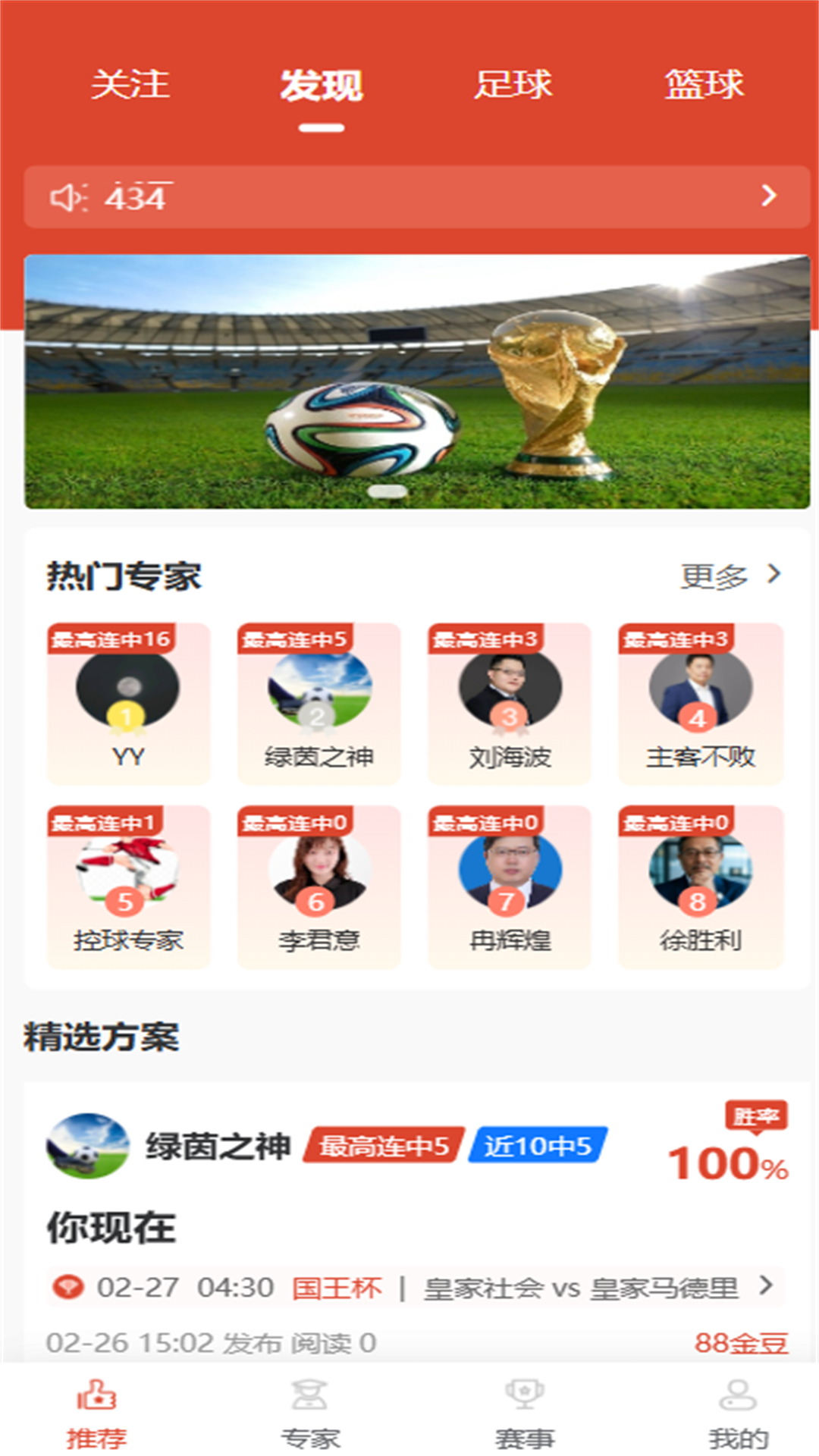Switch to the 发现 tab
Screen dimensions: 819x1456
coord(321,85)
